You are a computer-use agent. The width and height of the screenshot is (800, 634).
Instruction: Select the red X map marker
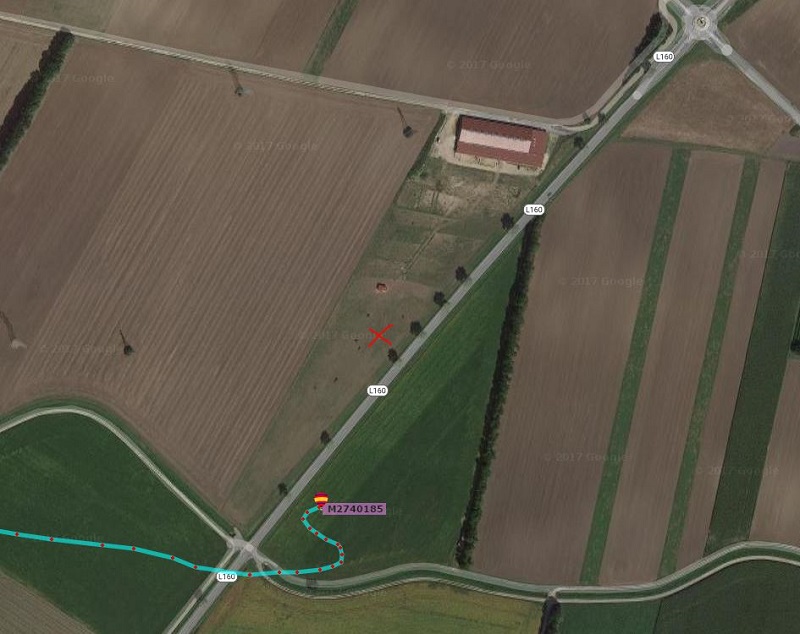pyautogui.click(x=380, y=336)
